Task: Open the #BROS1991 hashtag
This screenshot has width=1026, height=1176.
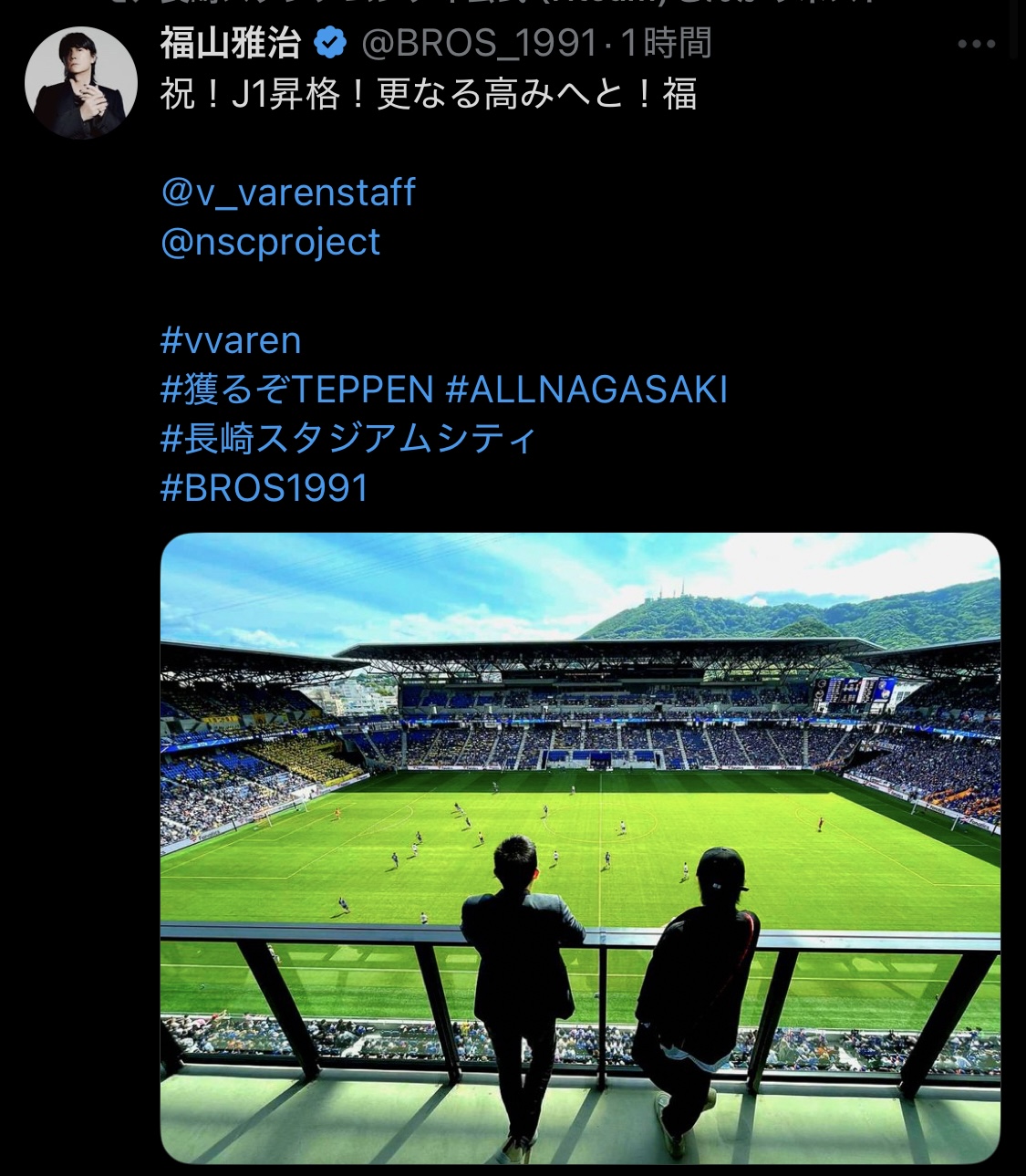Action: (x=264, y=488)
